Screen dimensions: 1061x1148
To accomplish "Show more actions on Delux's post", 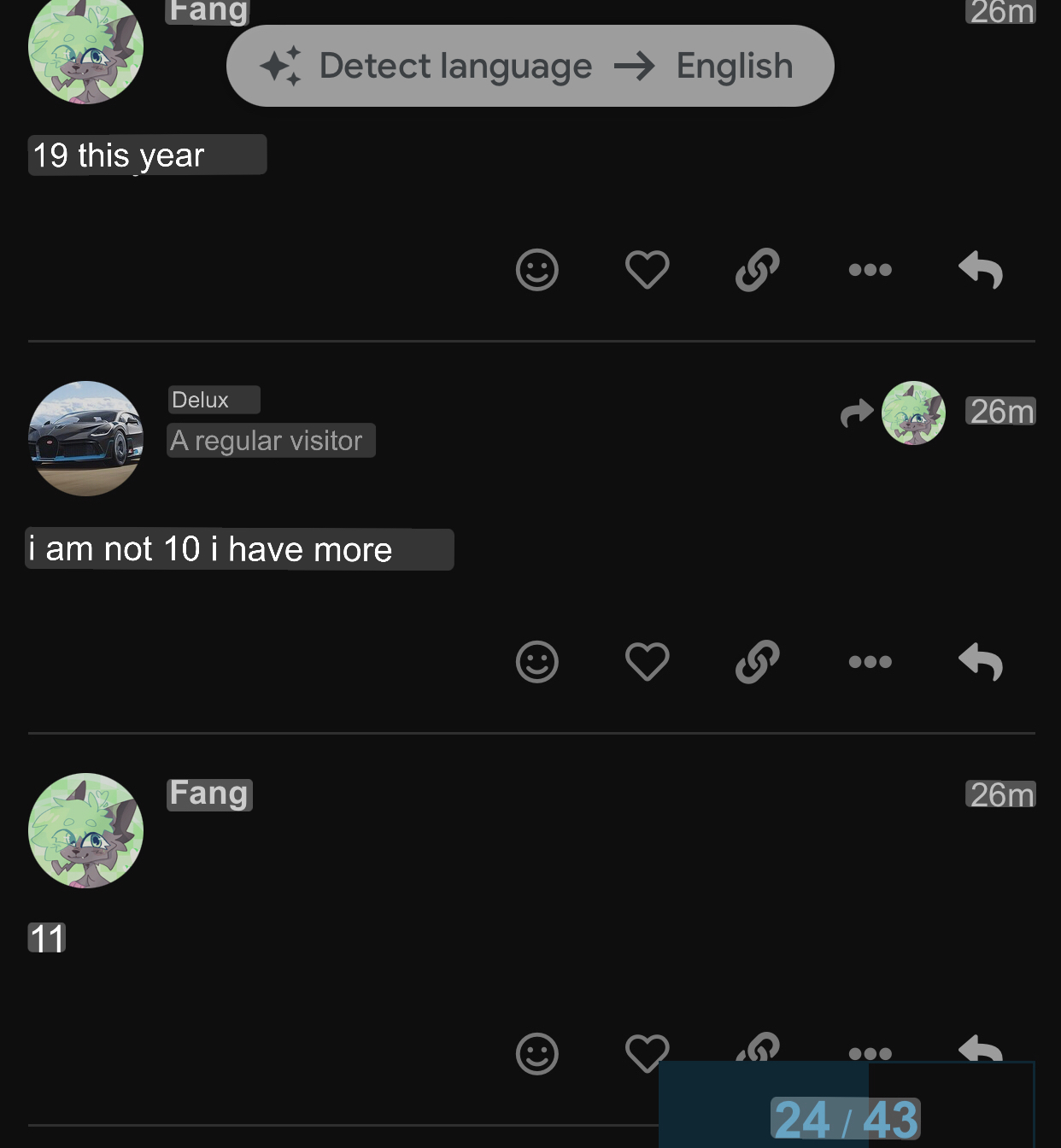I will 870,662.
